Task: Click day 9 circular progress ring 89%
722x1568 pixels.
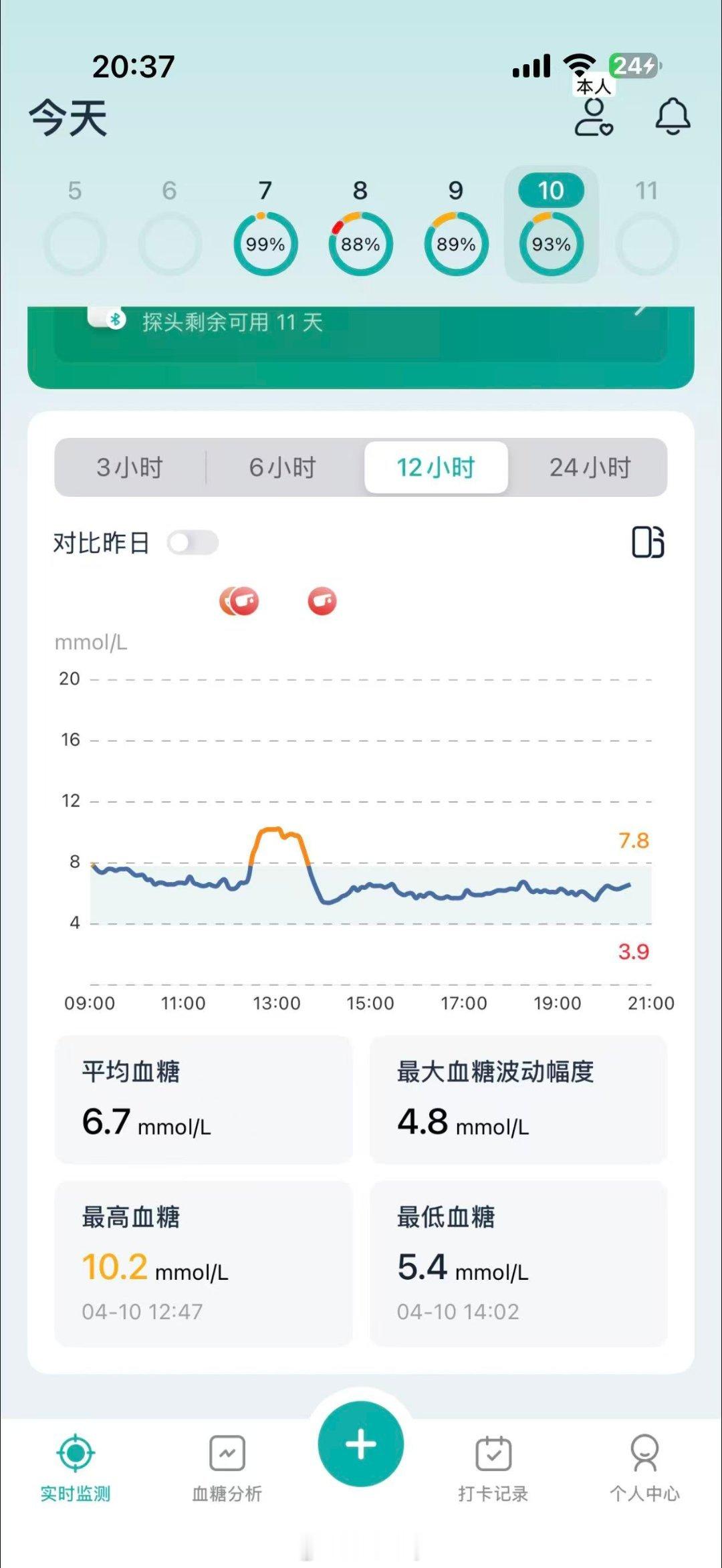Action: [x=455, y=243]
